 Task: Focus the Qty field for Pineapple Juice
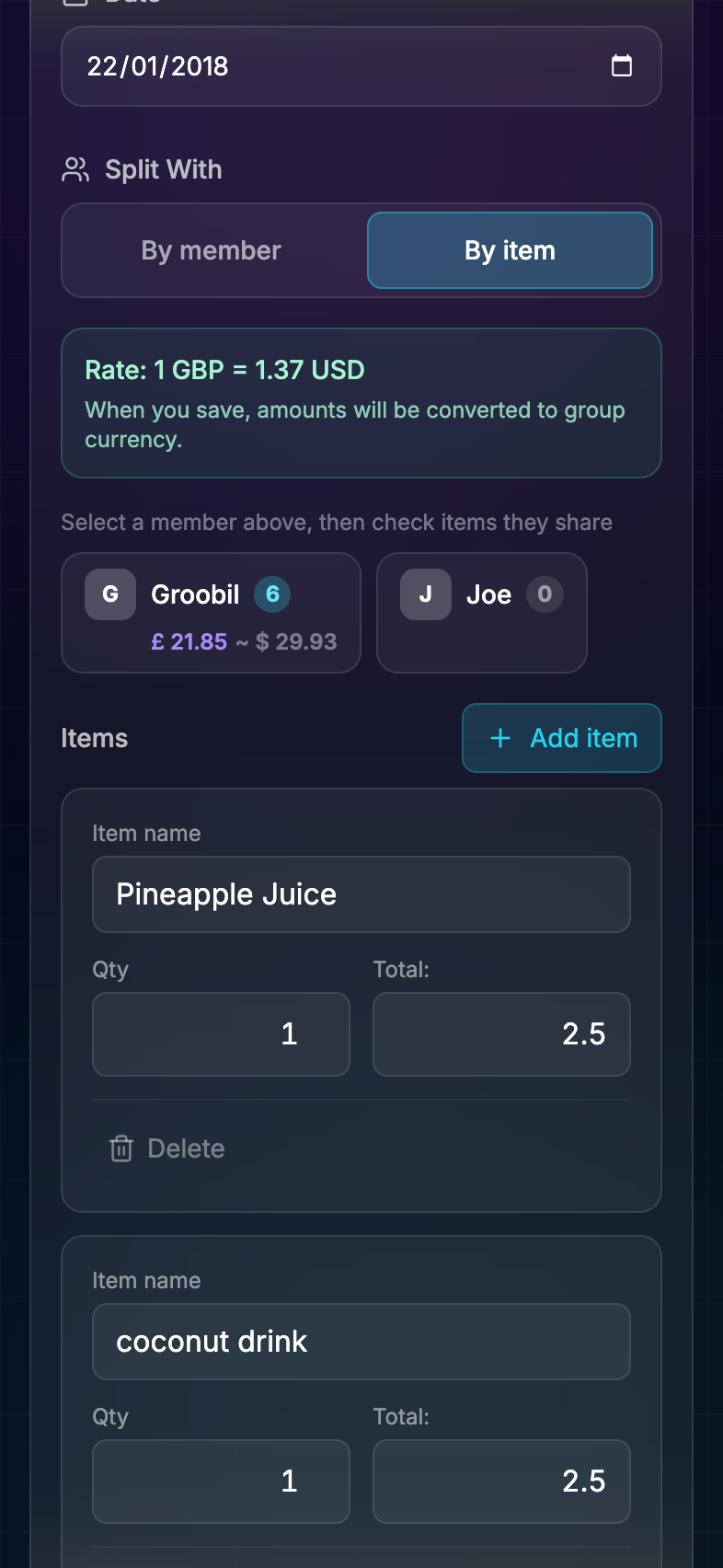[x=221, y=1034]
